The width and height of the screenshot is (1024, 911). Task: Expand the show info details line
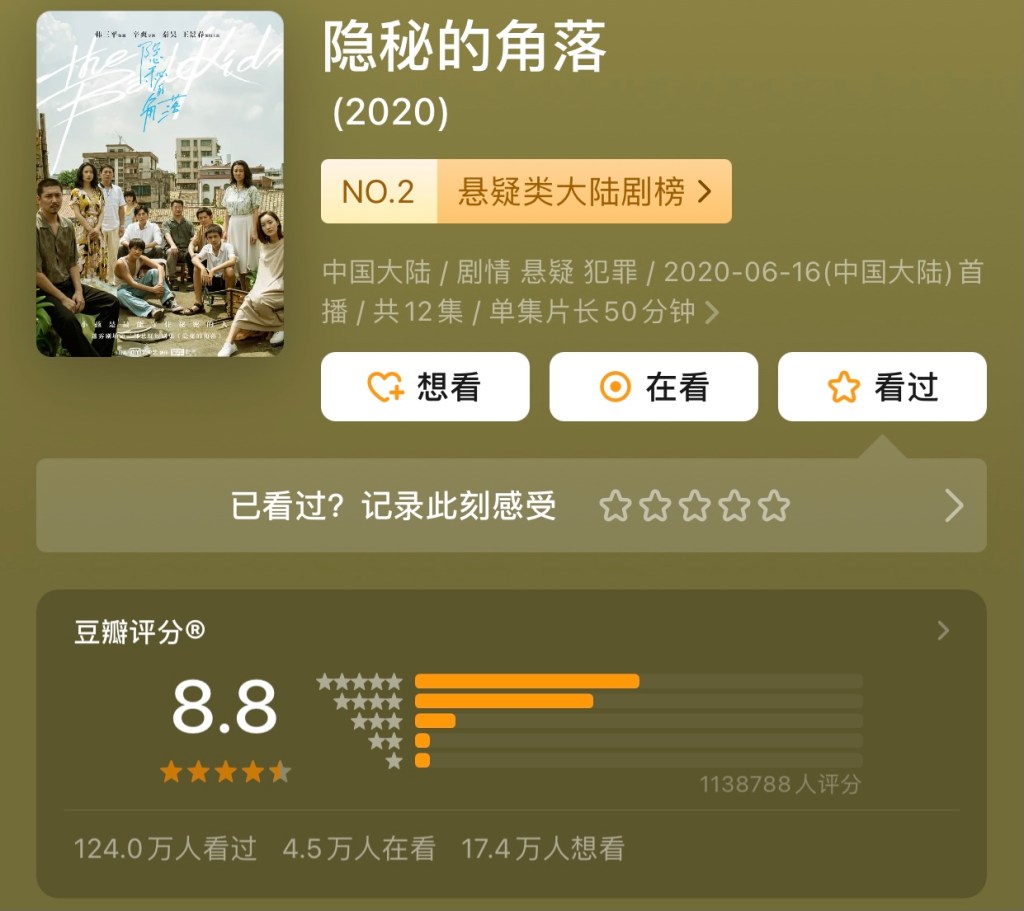[712, 313]
